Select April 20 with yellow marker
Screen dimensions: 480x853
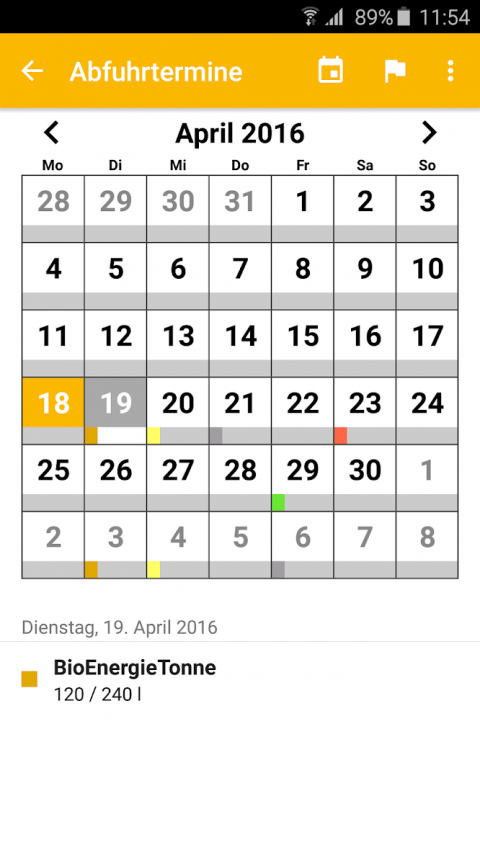pyautogui.click(x=178, y=411)
